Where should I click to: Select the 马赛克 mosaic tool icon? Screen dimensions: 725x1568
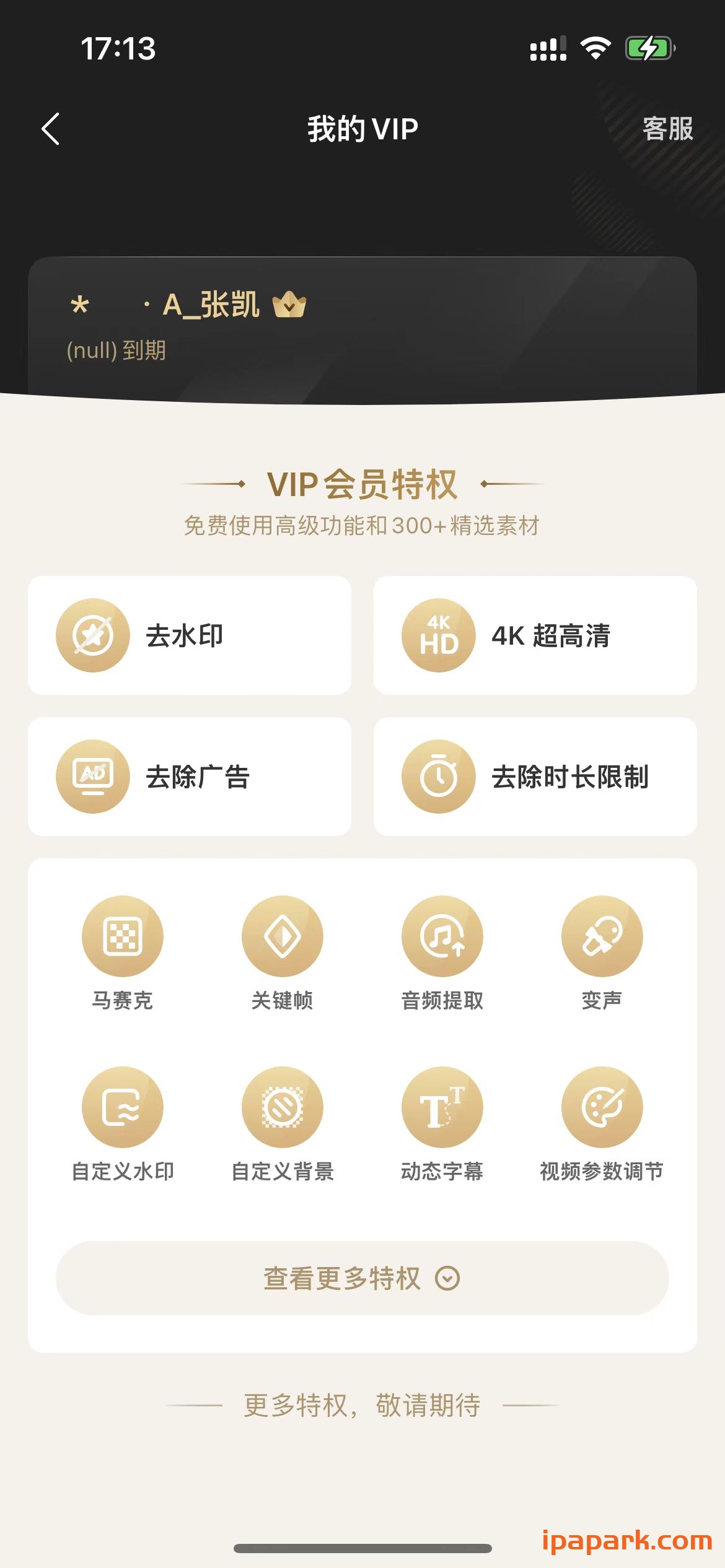tap(123, 936)
